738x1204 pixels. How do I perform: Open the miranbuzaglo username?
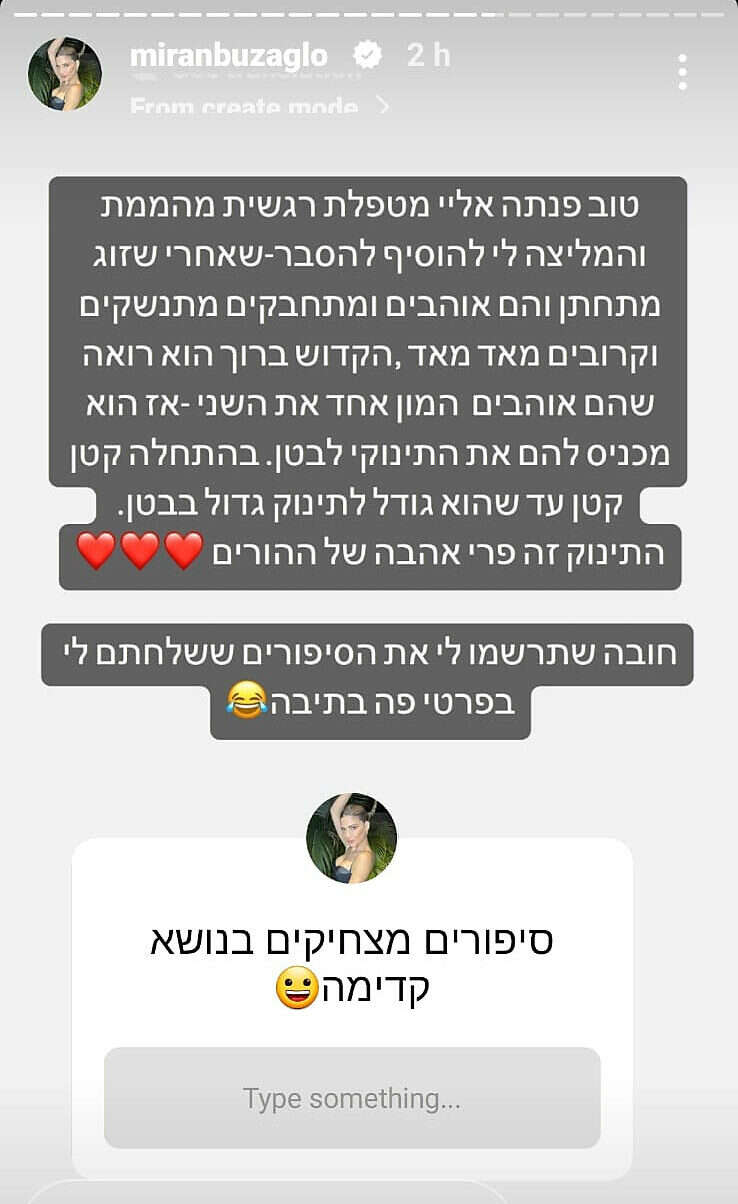[228, 56]
